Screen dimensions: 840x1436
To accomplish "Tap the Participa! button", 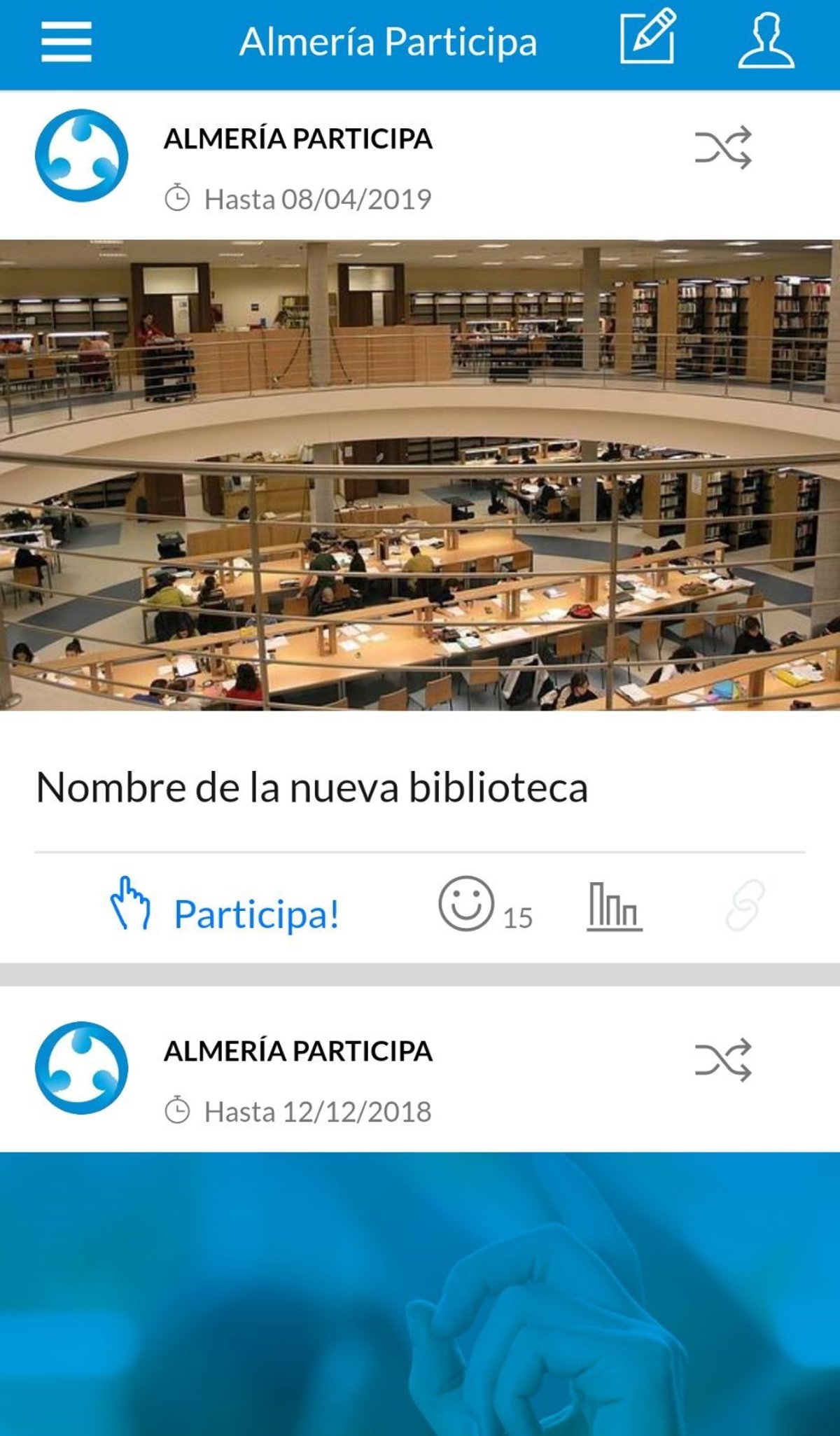I will pos(225,913).
